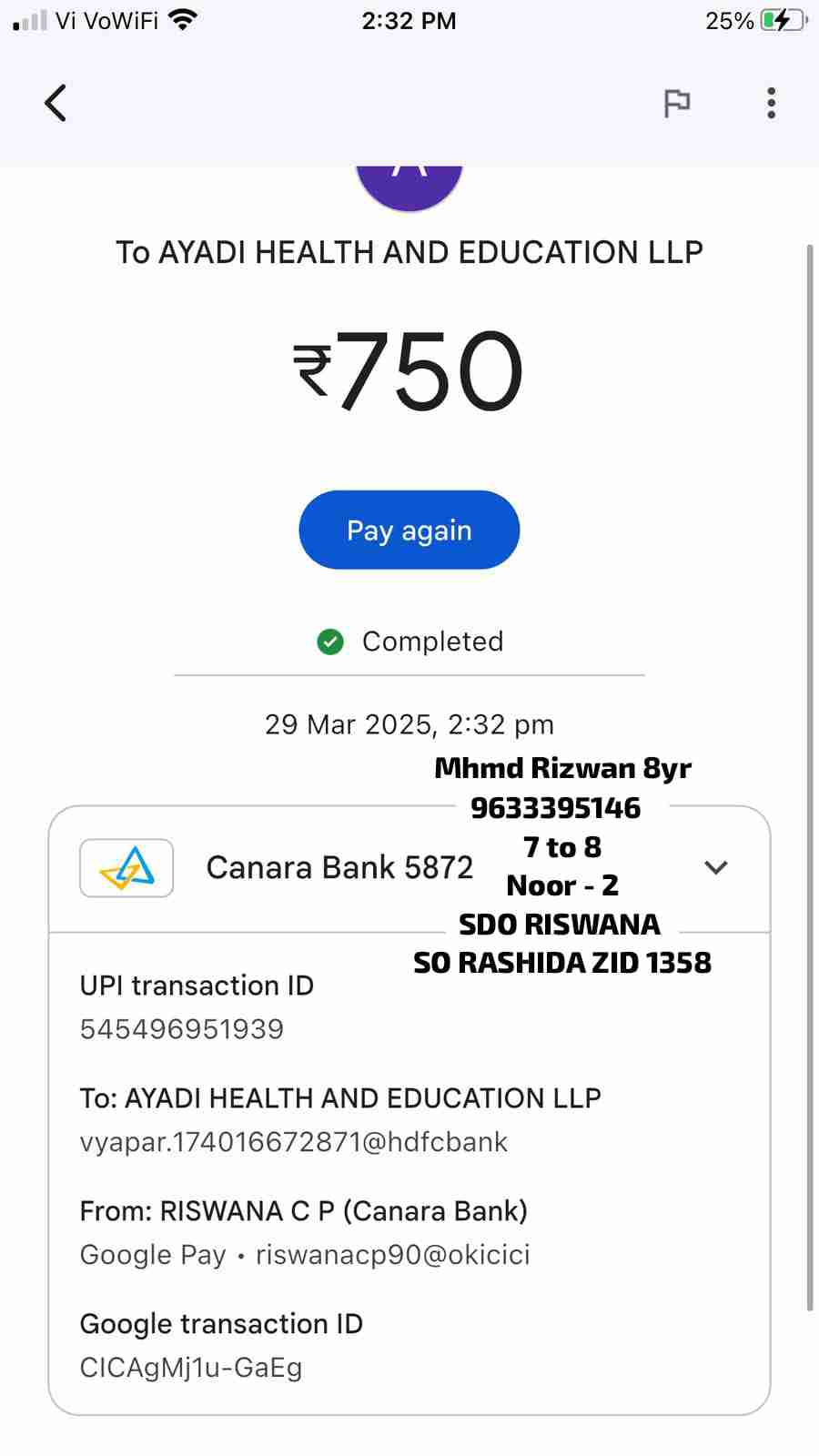Open the three-dot overflow menu

(x=771, y=103)
